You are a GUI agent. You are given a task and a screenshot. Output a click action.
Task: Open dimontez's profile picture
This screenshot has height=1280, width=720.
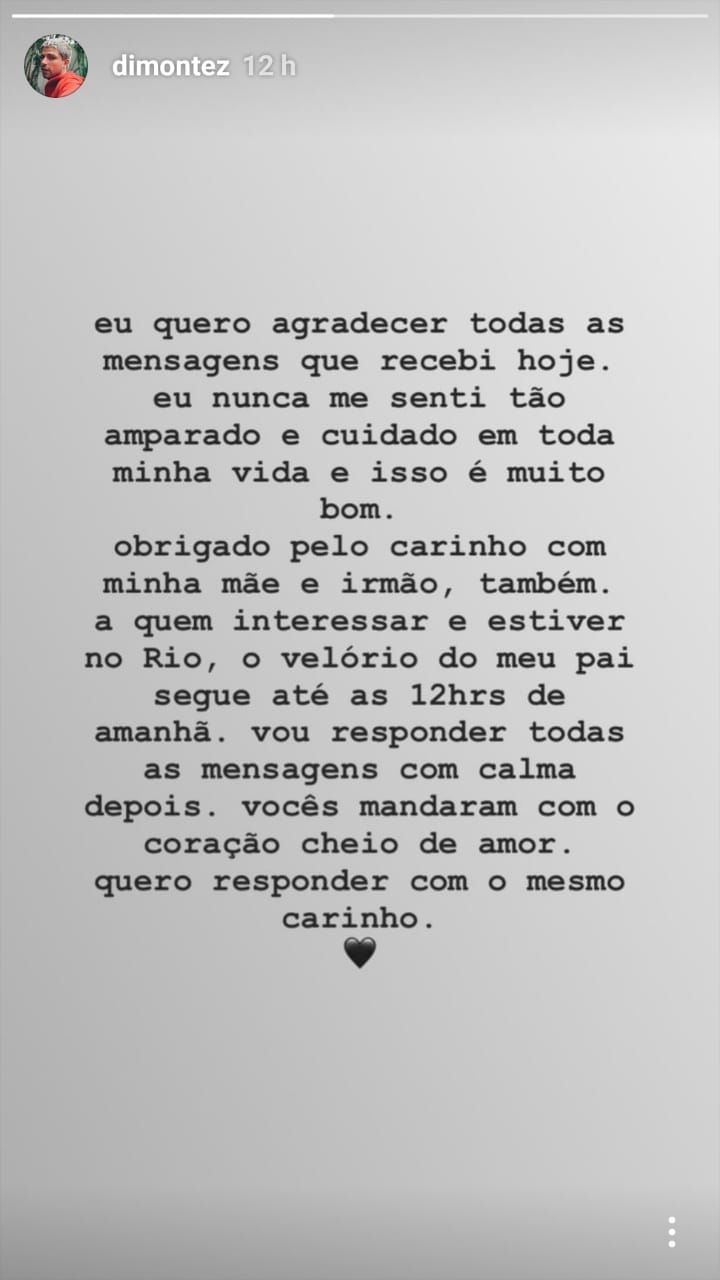(x=56, y=66)
